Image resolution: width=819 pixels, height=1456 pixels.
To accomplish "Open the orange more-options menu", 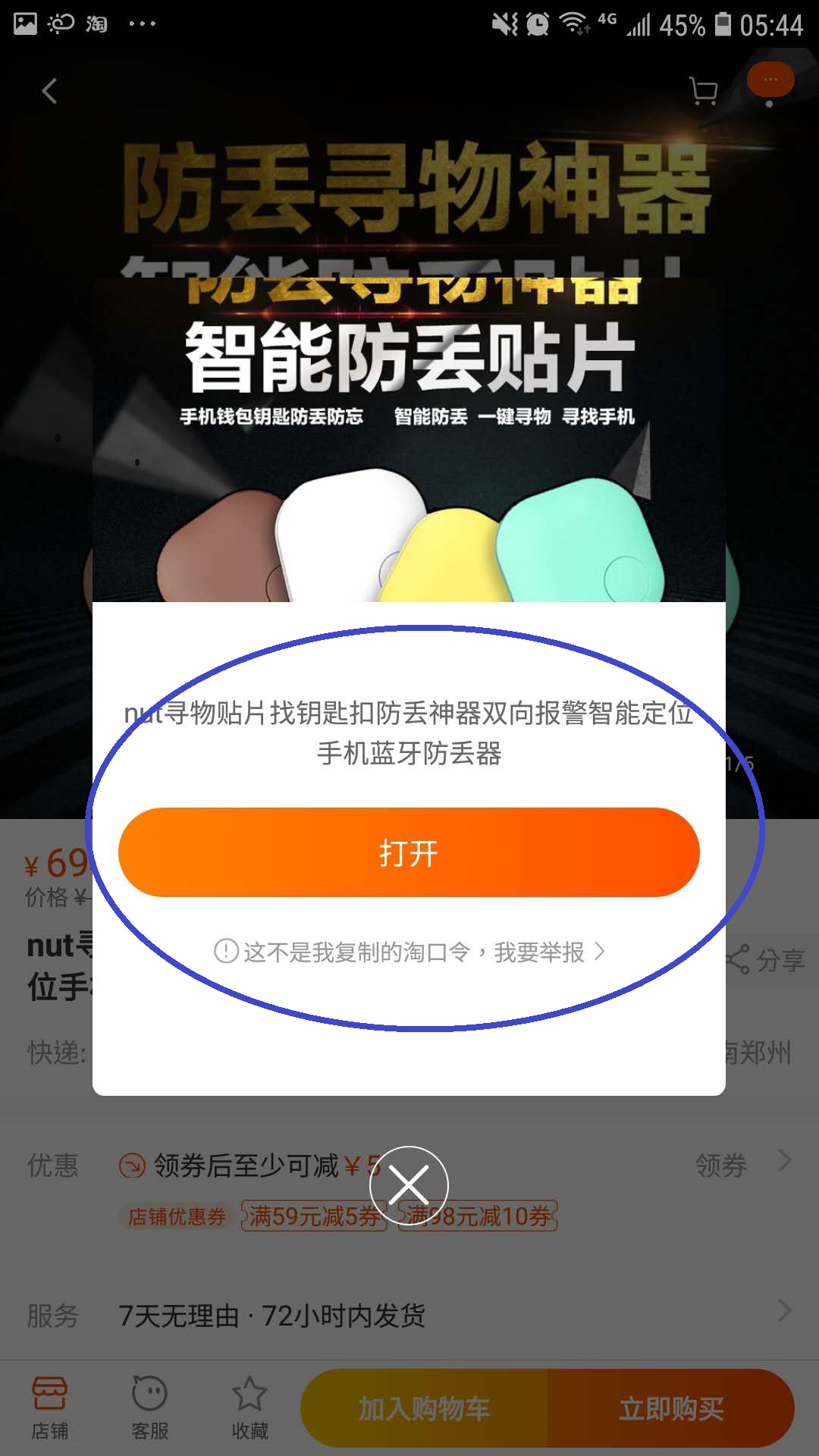I will click(x=770, y=80).
